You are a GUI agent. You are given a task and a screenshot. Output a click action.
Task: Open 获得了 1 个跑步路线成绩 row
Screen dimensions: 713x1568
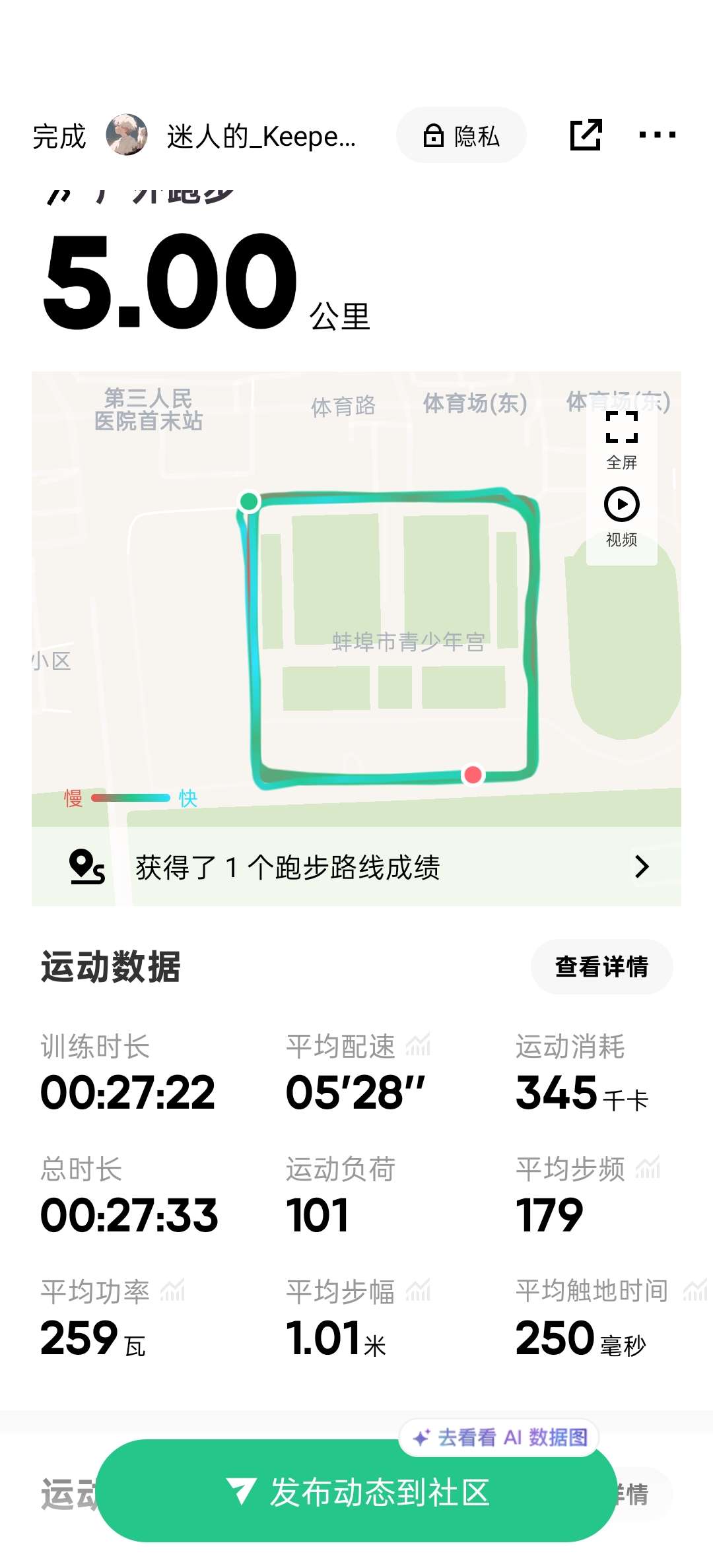[356, 866]
